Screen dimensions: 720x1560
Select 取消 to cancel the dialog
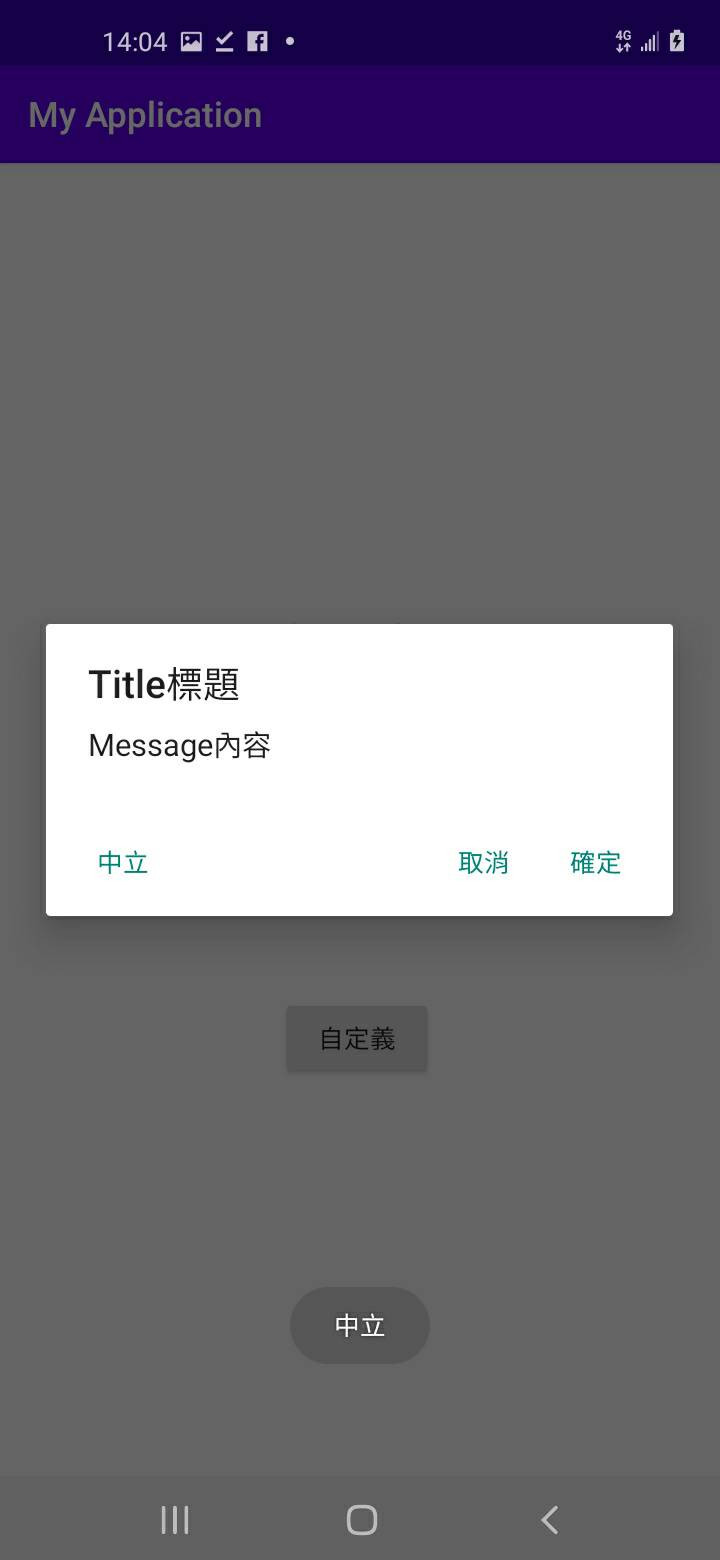pyautogui.click(x=483, y=862)
